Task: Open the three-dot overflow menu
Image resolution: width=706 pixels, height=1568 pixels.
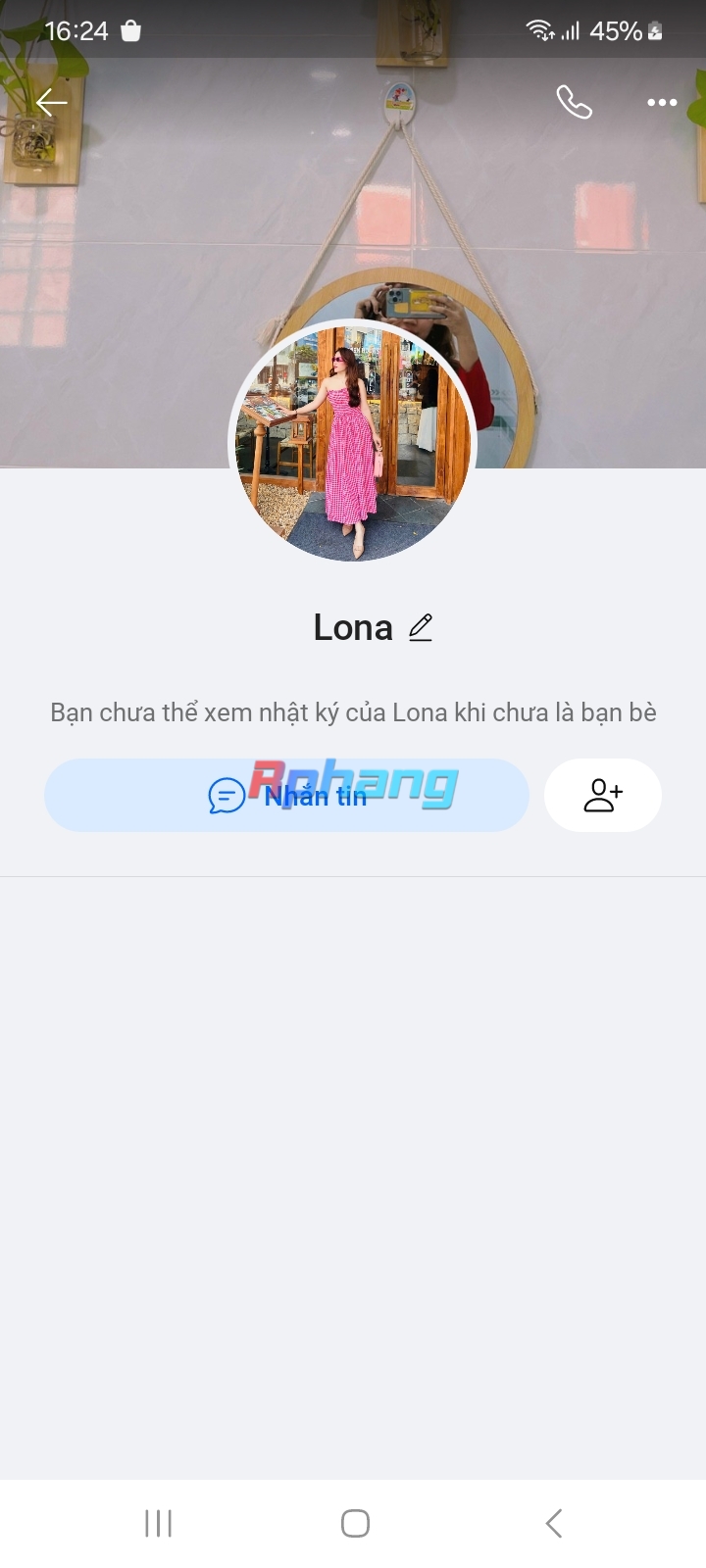Action: click(x=662, y=103)
